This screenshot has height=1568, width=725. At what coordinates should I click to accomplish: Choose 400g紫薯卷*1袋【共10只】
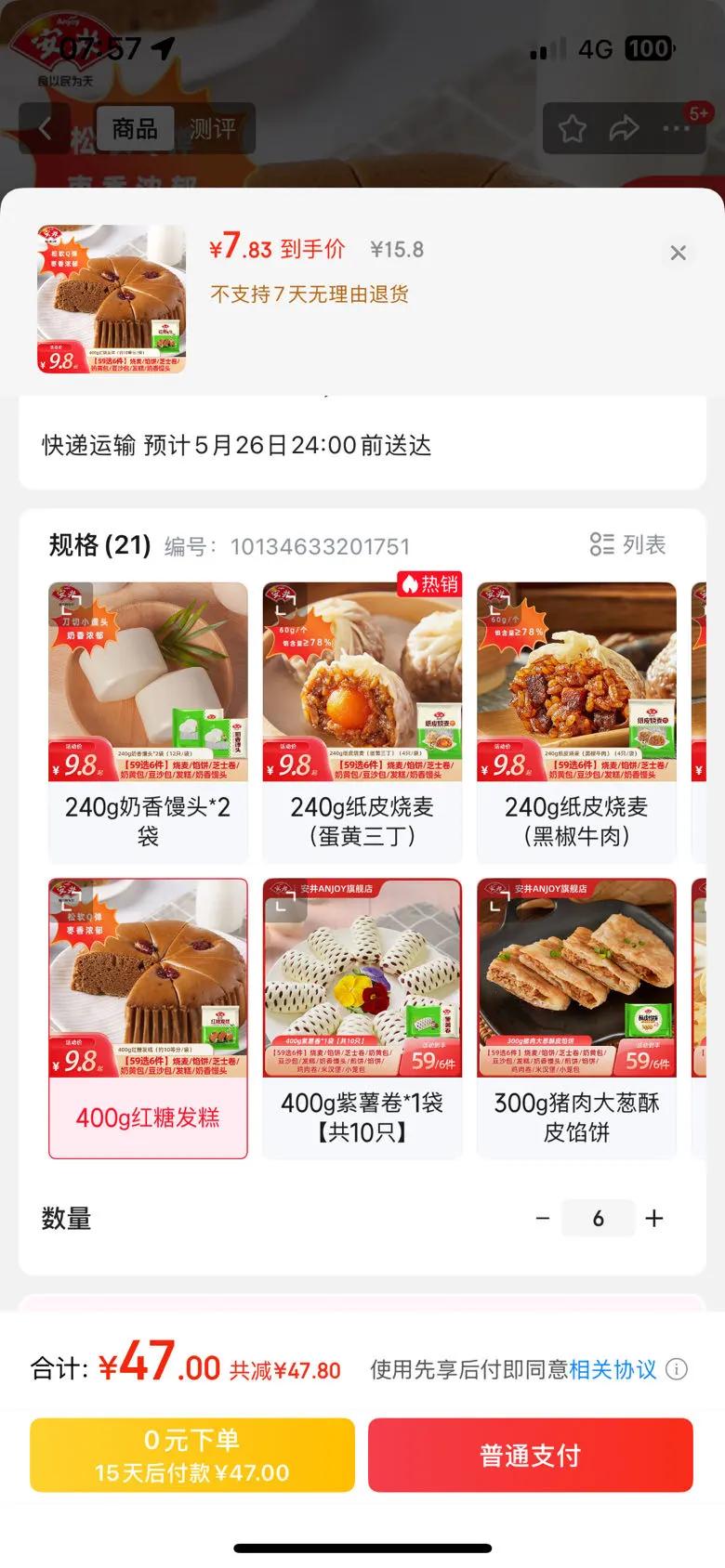click(362, 1018)
